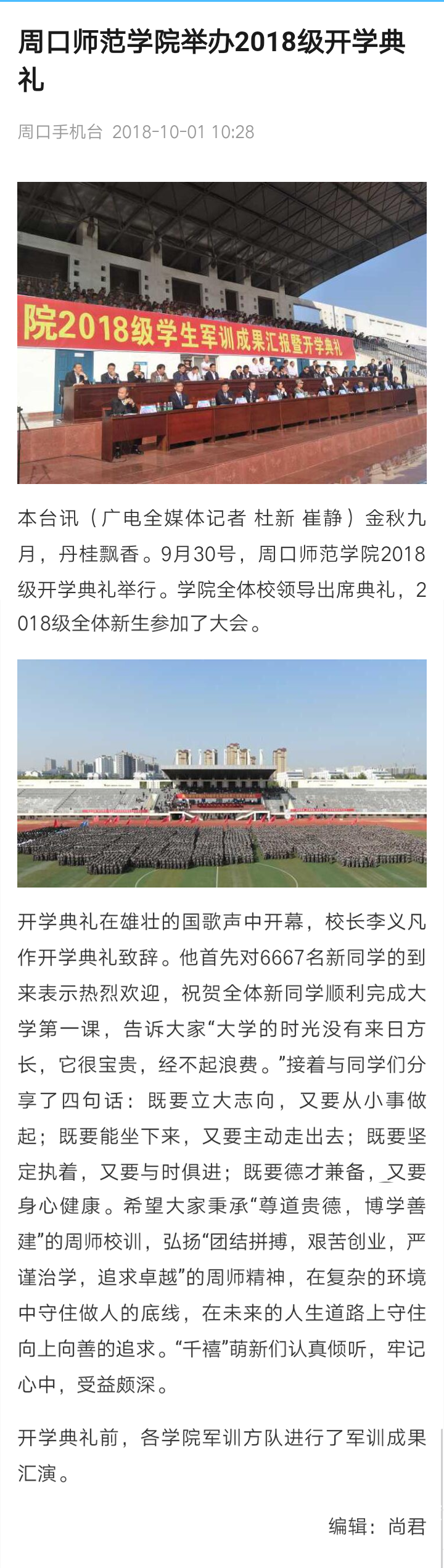The width and height of the screenshot is (444, 1568).
Task: Open the ceremony rostrum photo
Action: (222, 333)
